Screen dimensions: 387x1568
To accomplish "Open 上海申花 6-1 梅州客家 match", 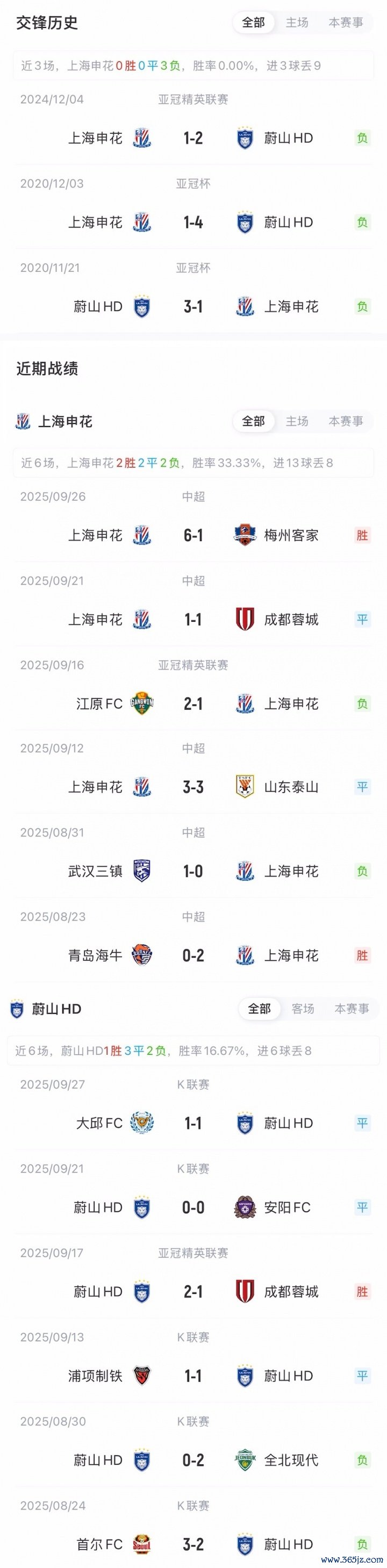I will point(193,535).
